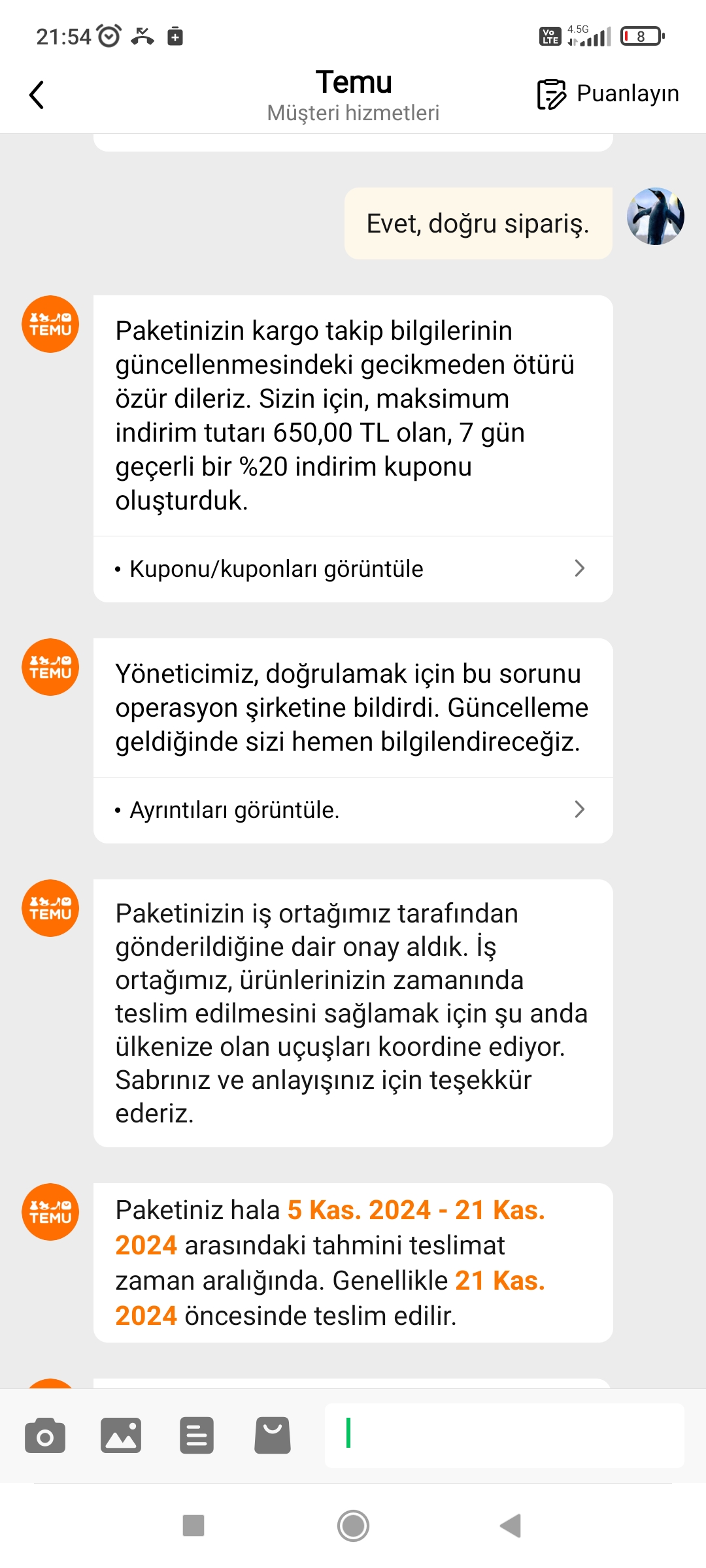Open Ayrıntıları görüntüle details row
The width and height of the screenshot is (706, 1568).
pyautogui.click(x=353, y=810)
